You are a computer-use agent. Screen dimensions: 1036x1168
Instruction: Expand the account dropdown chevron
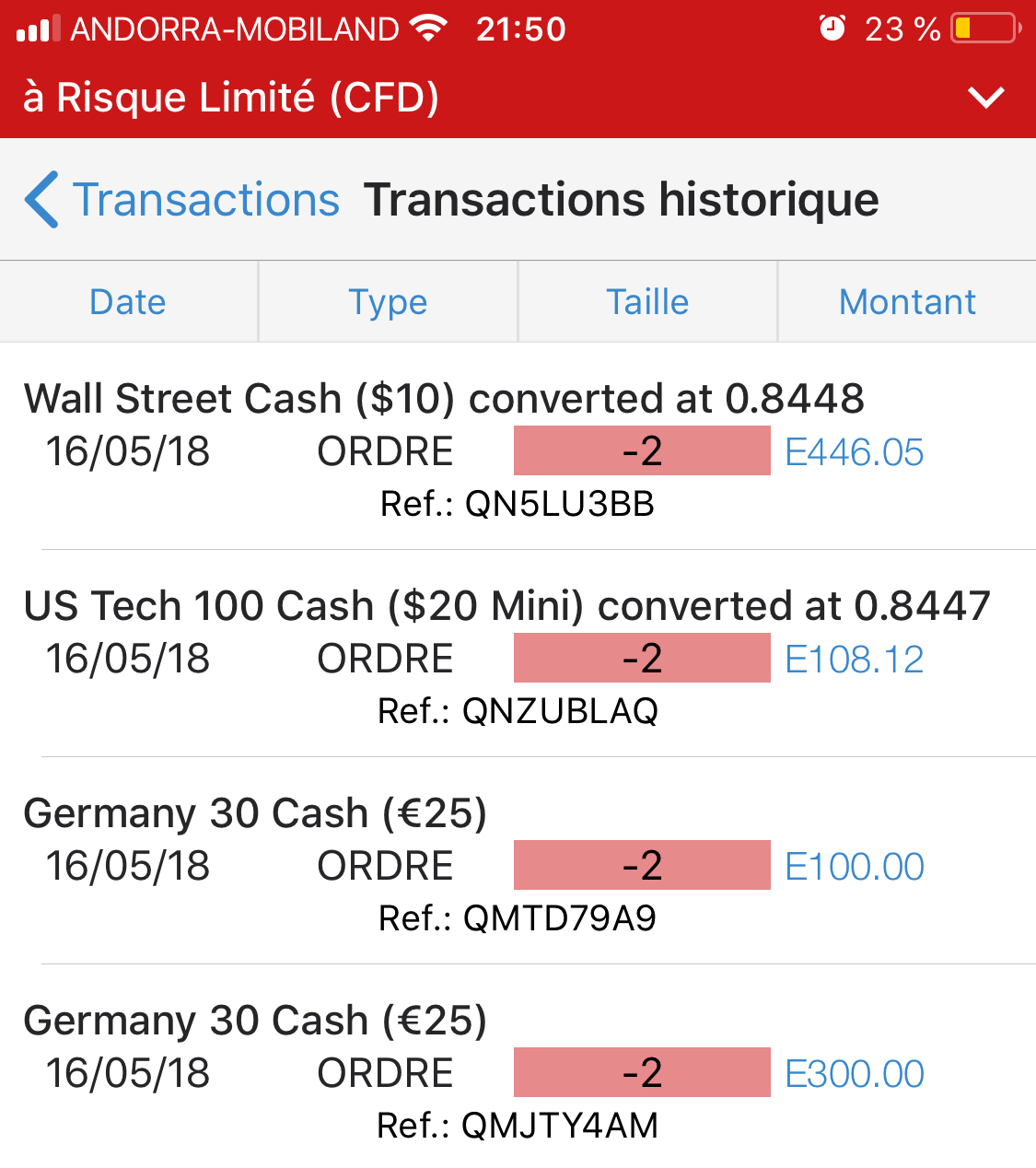point(986,97)
